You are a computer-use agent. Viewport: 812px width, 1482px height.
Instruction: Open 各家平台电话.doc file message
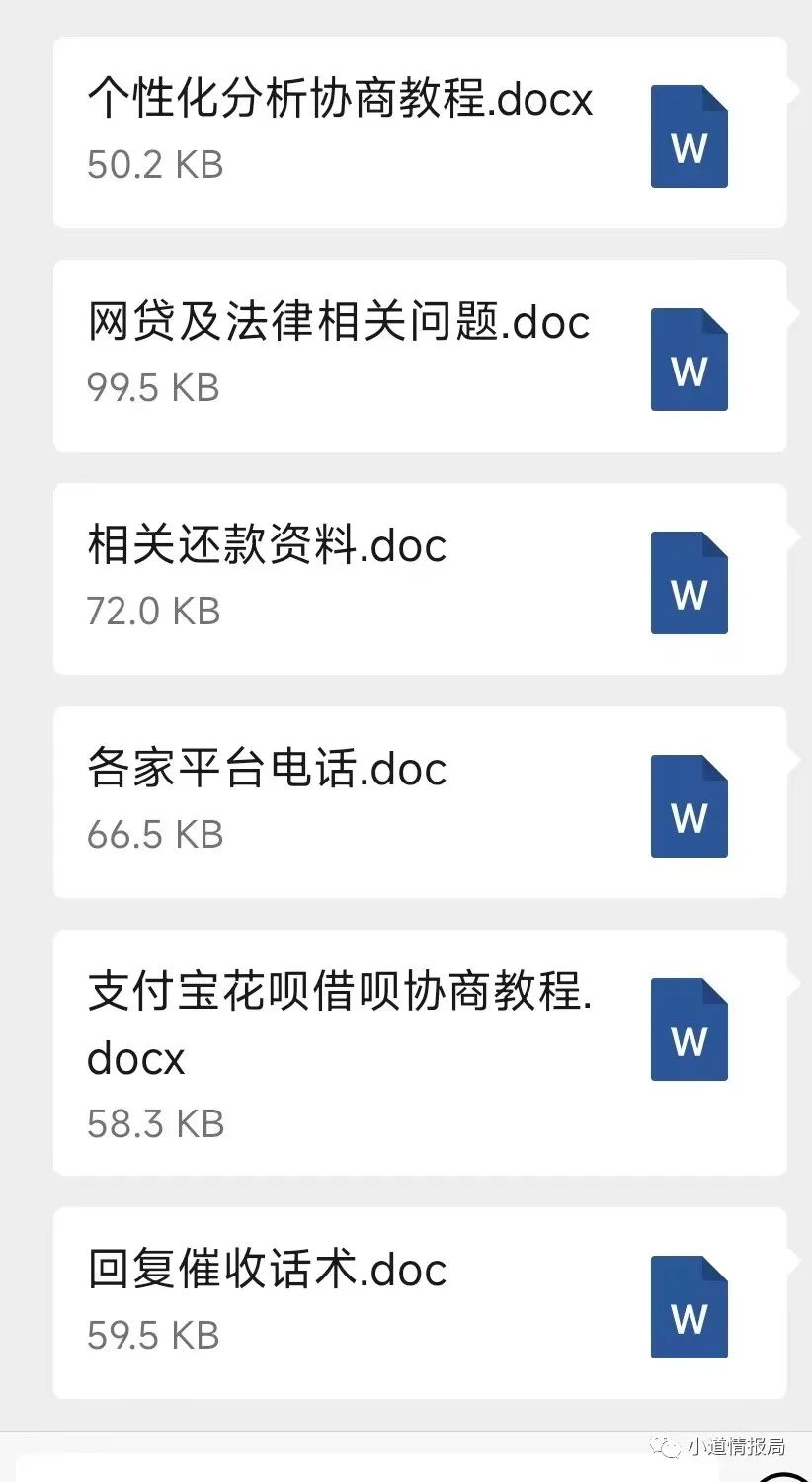[x=420, y=802]
